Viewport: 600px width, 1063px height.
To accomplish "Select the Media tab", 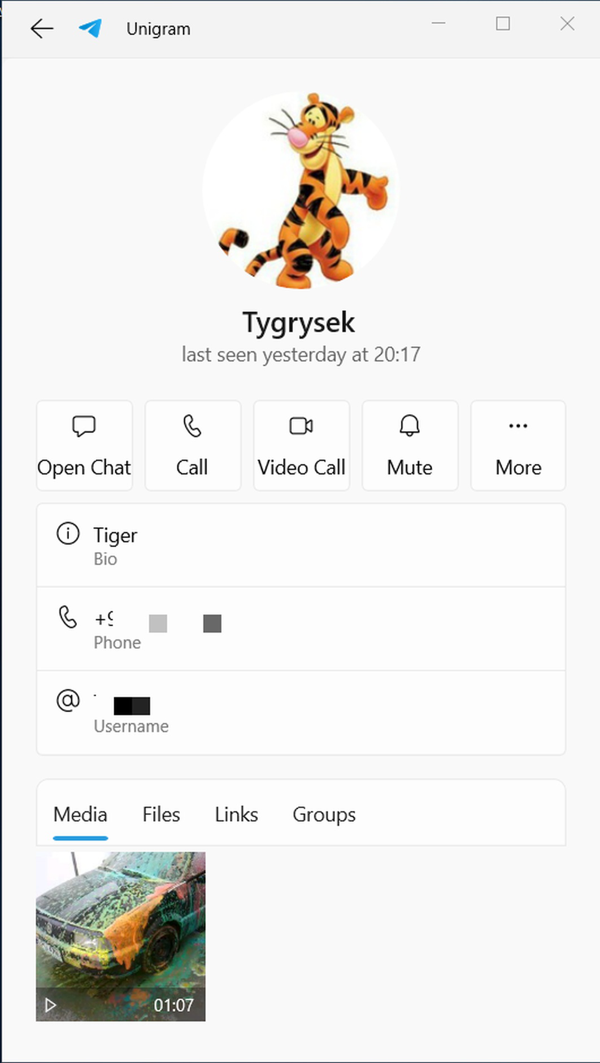I will (80, 815).
